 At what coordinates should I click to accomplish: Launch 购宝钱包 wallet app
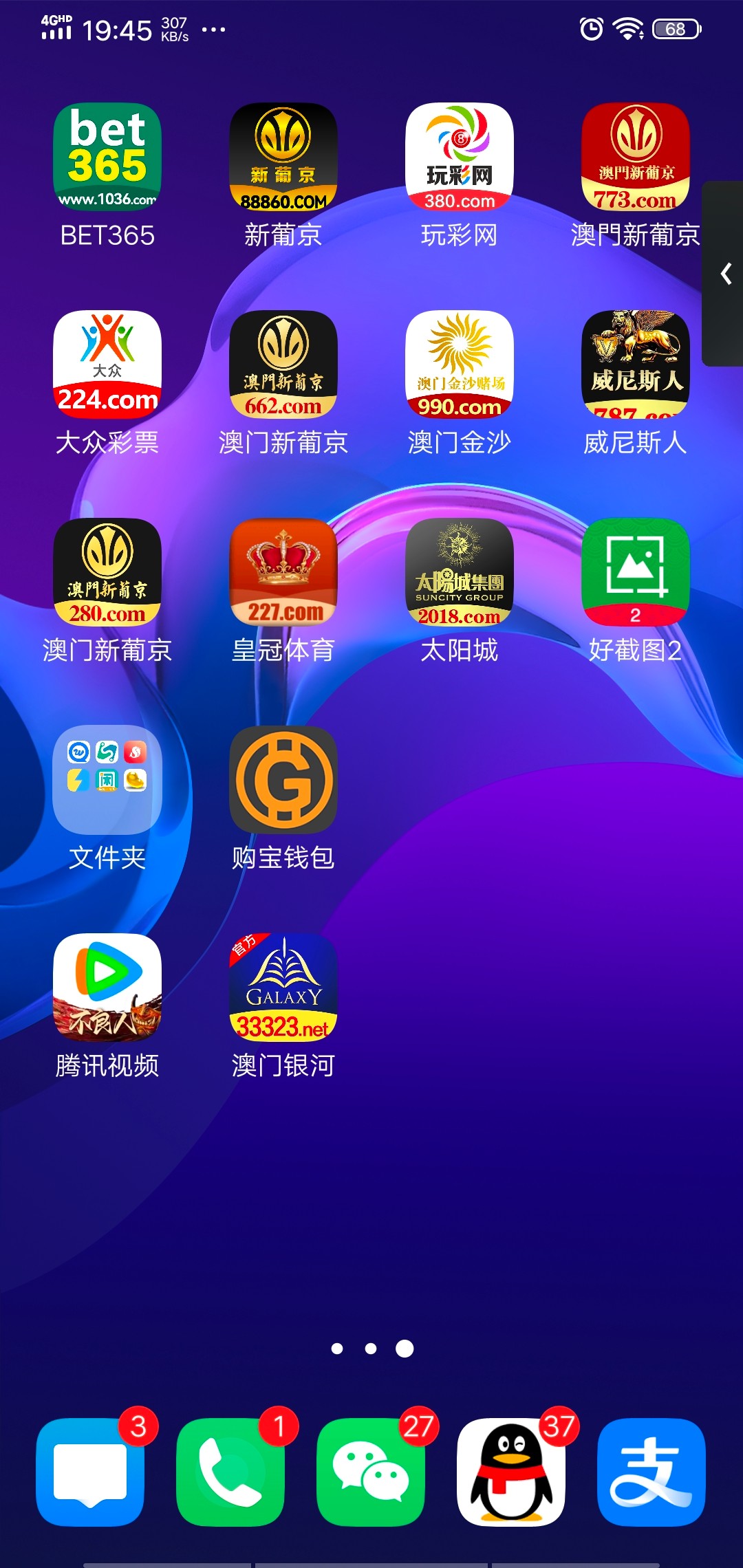click(283, 780)
